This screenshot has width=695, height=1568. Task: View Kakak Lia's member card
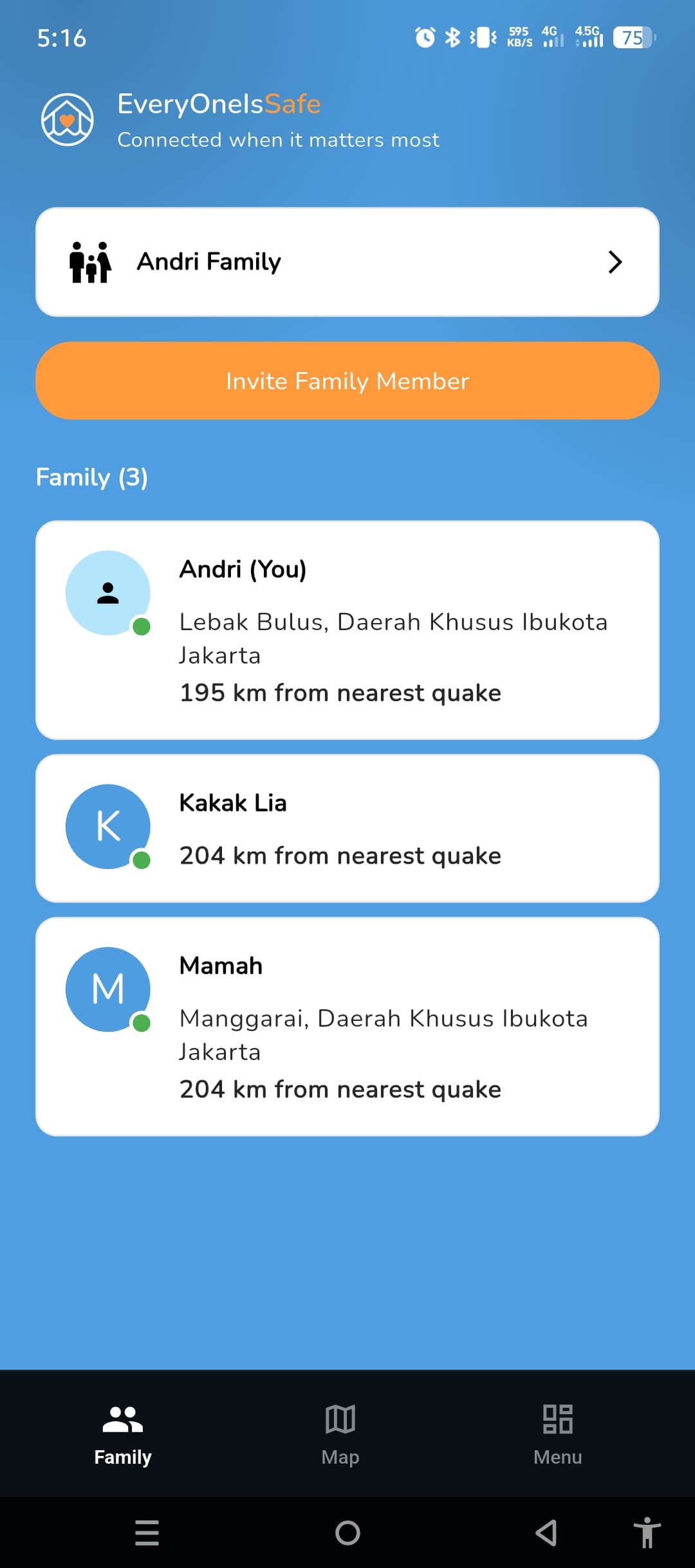click(347, 828)
